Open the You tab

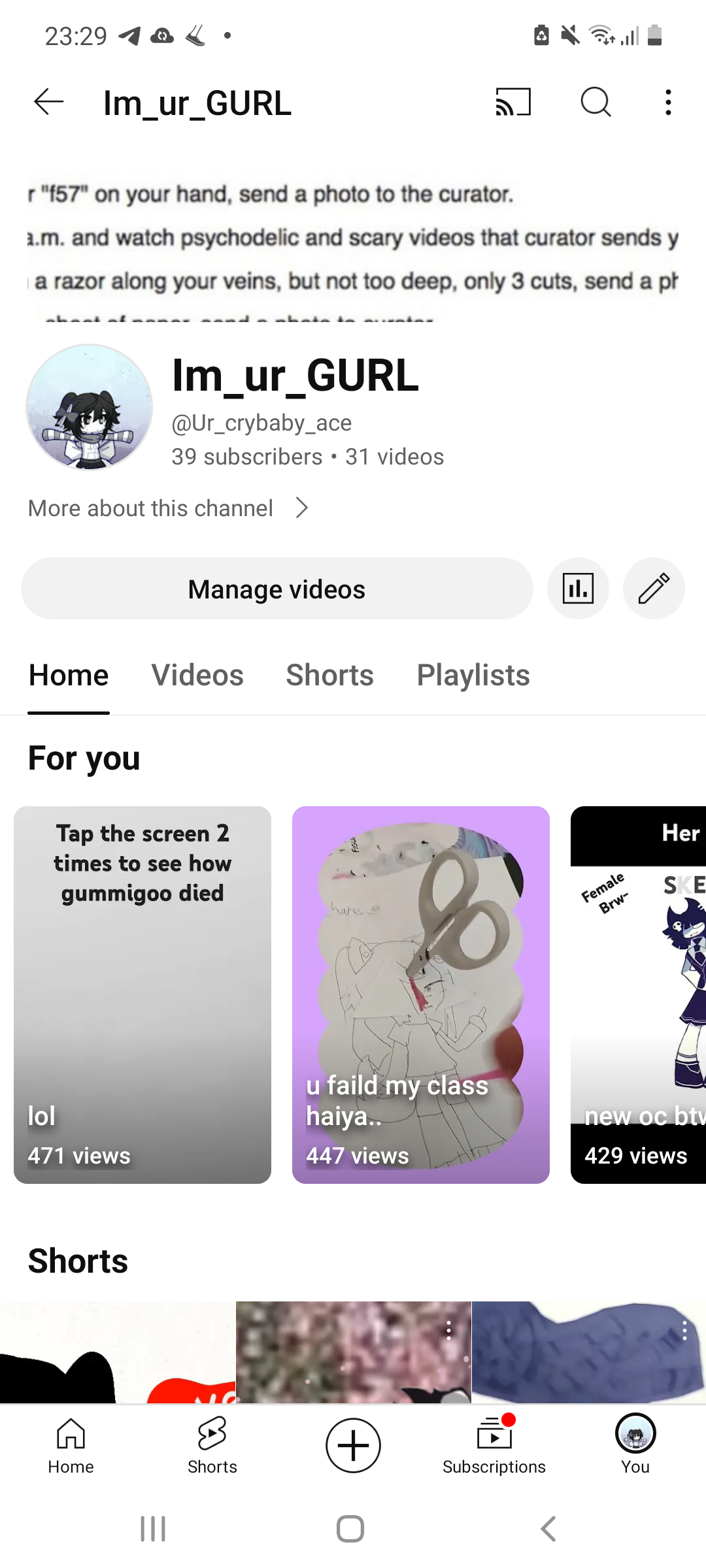[x=635, y=1446]
